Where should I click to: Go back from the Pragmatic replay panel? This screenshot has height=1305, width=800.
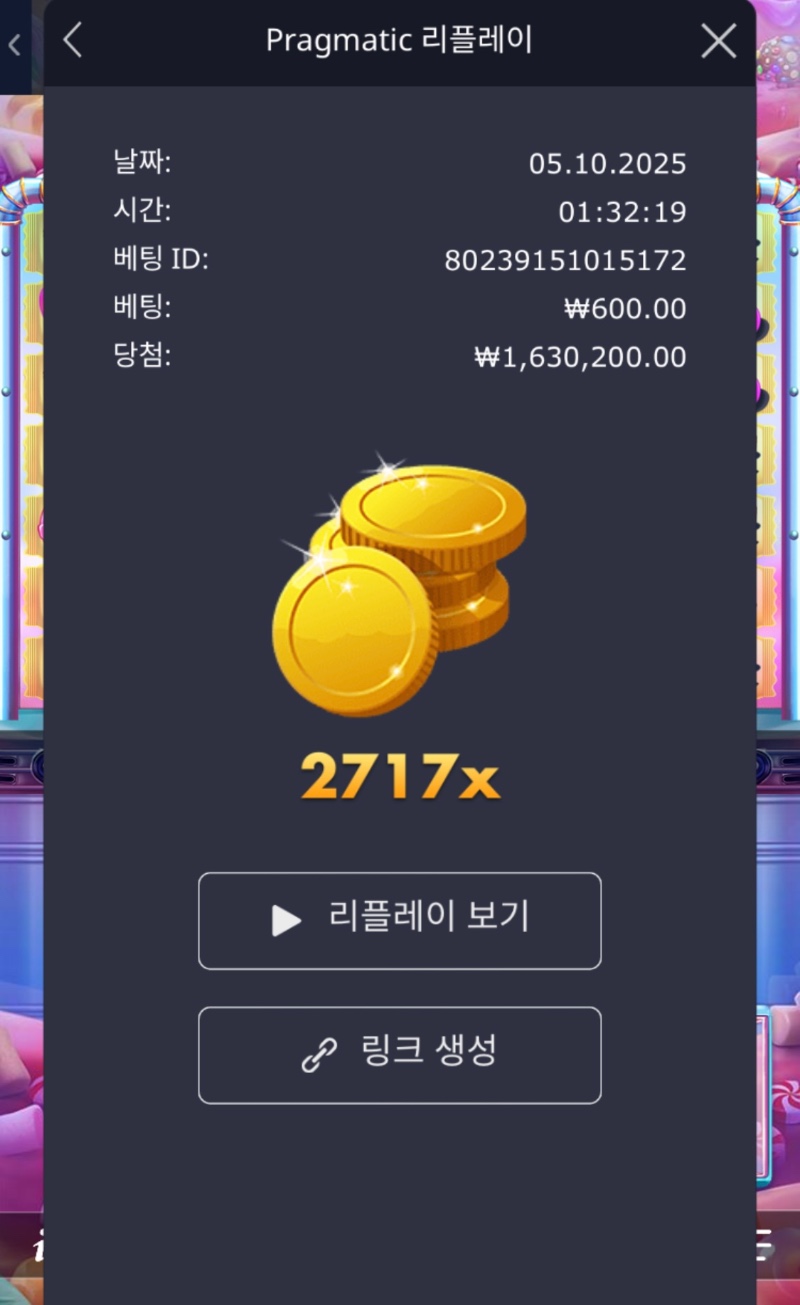tap(72, 41)
